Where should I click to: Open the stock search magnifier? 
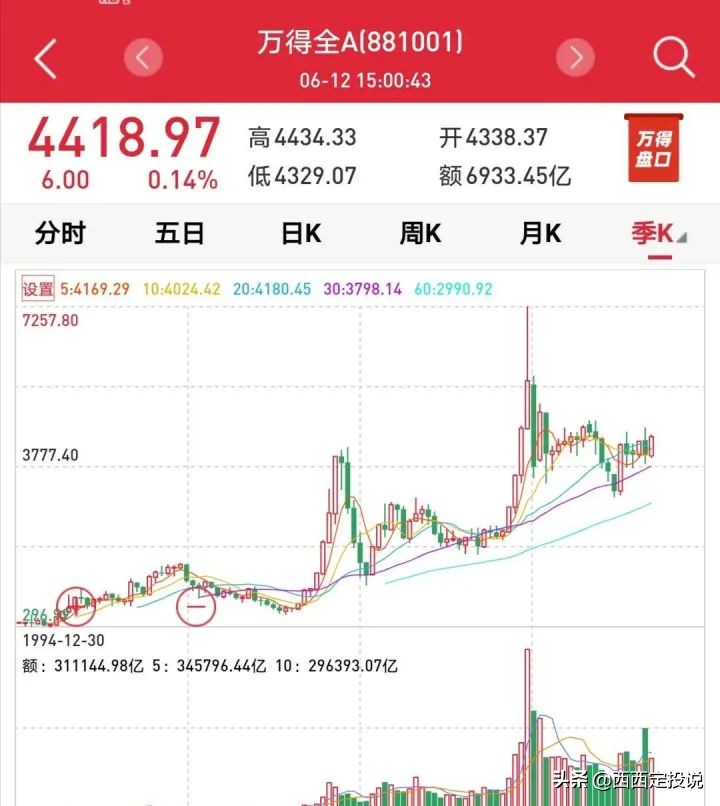point(675,57)
